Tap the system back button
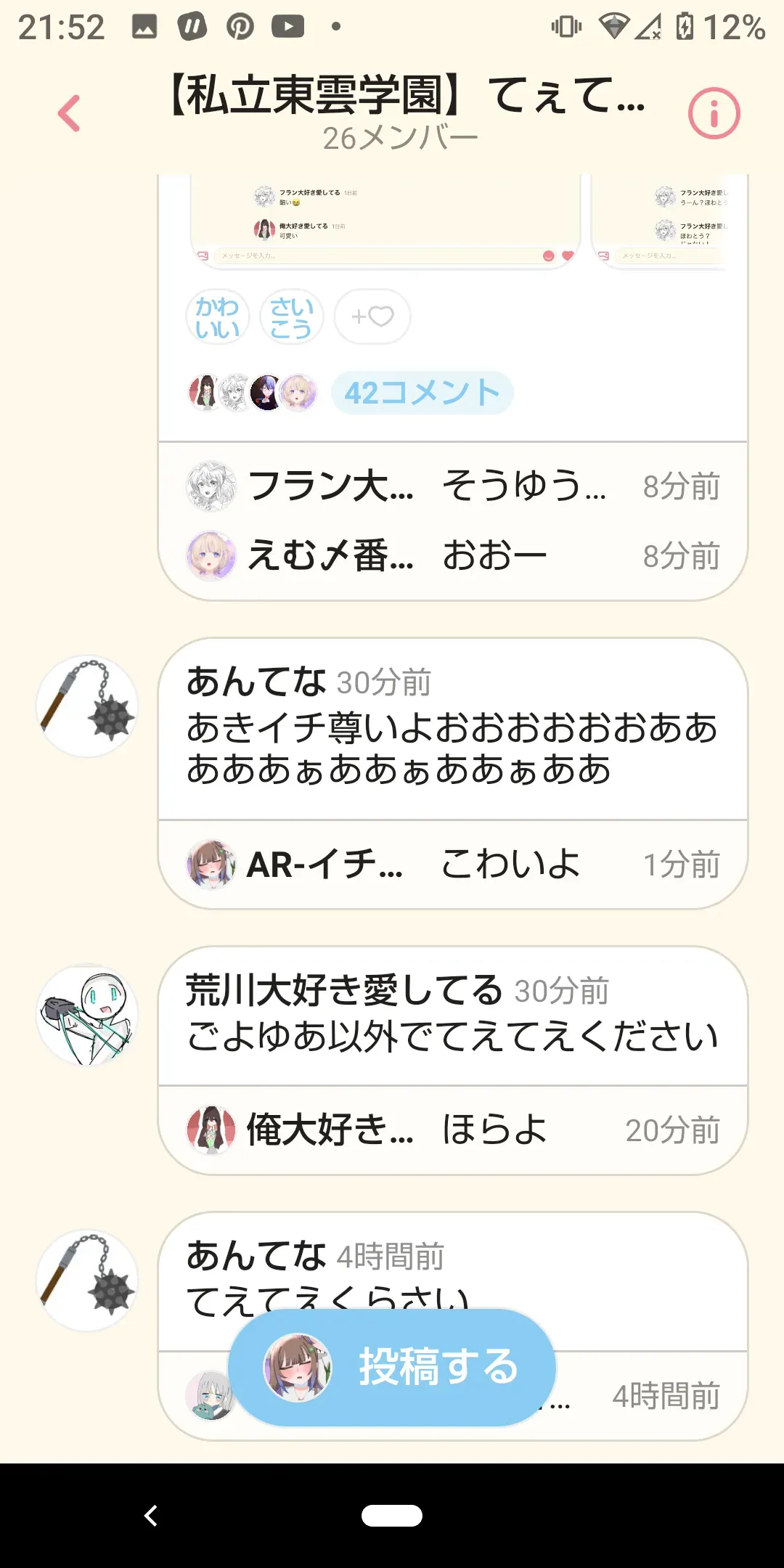This screenshot has height=1568, width=784. (x=151, y=1516)
